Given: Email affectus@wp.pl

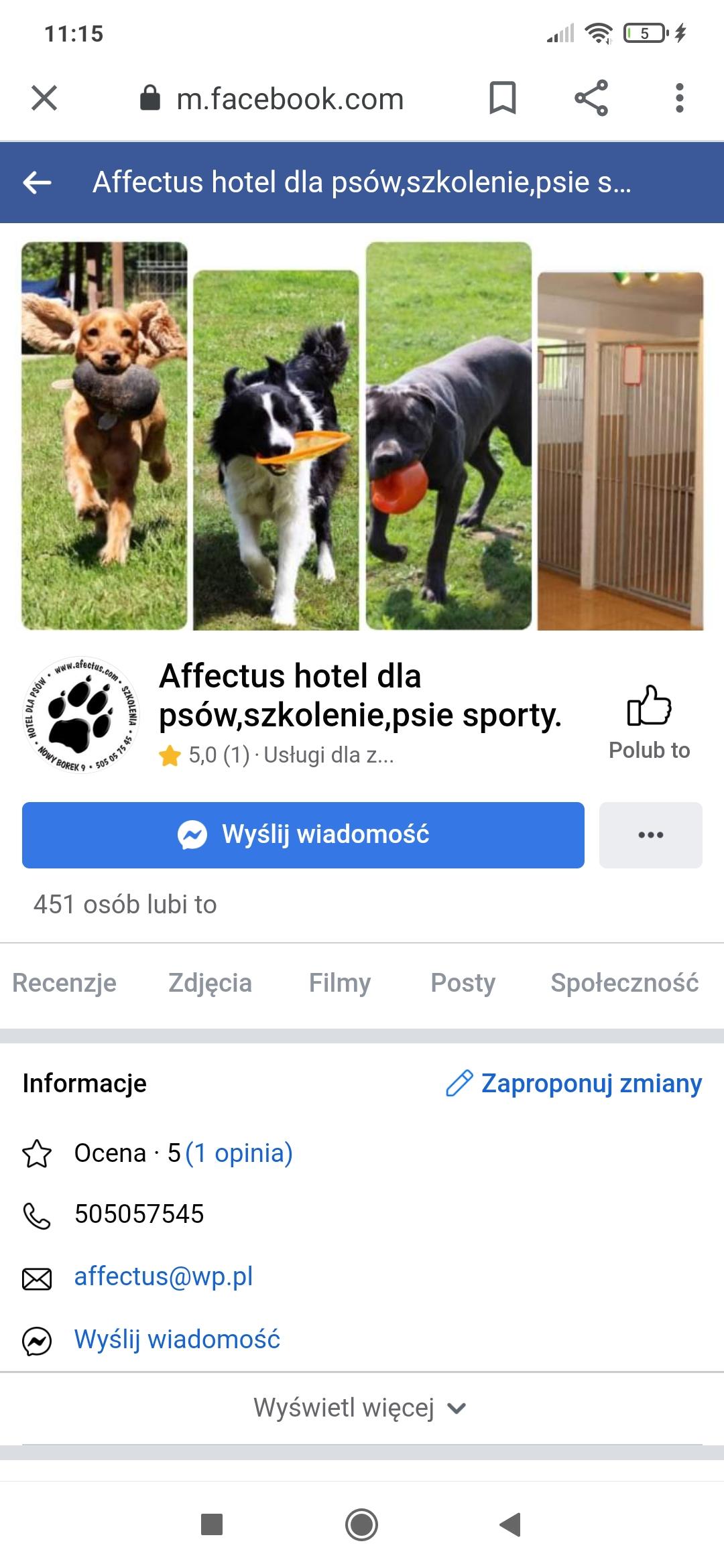Looking at the screenshot, I should click(164, 1277).
